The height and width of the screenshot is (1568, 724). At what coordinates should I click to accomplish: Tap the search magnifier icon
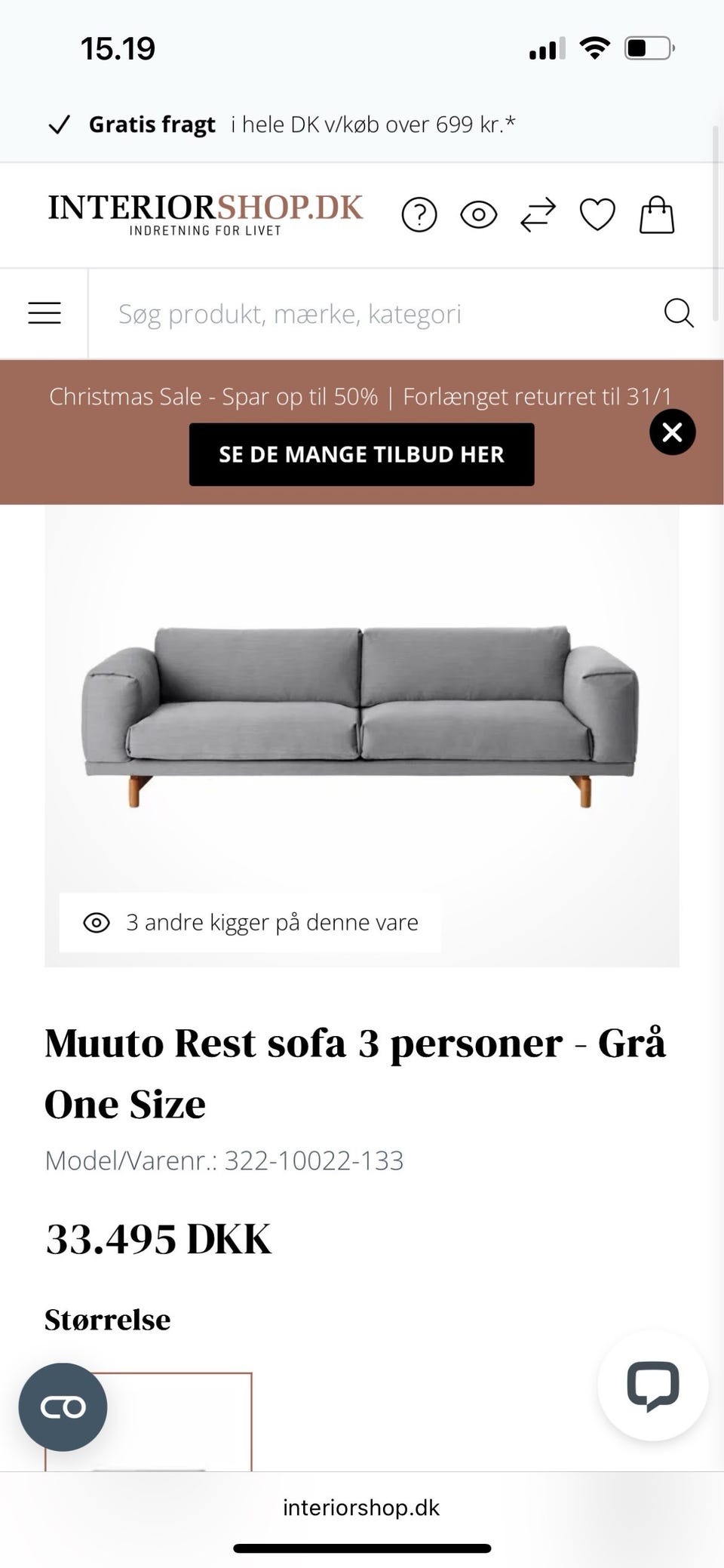pos(679,313)
